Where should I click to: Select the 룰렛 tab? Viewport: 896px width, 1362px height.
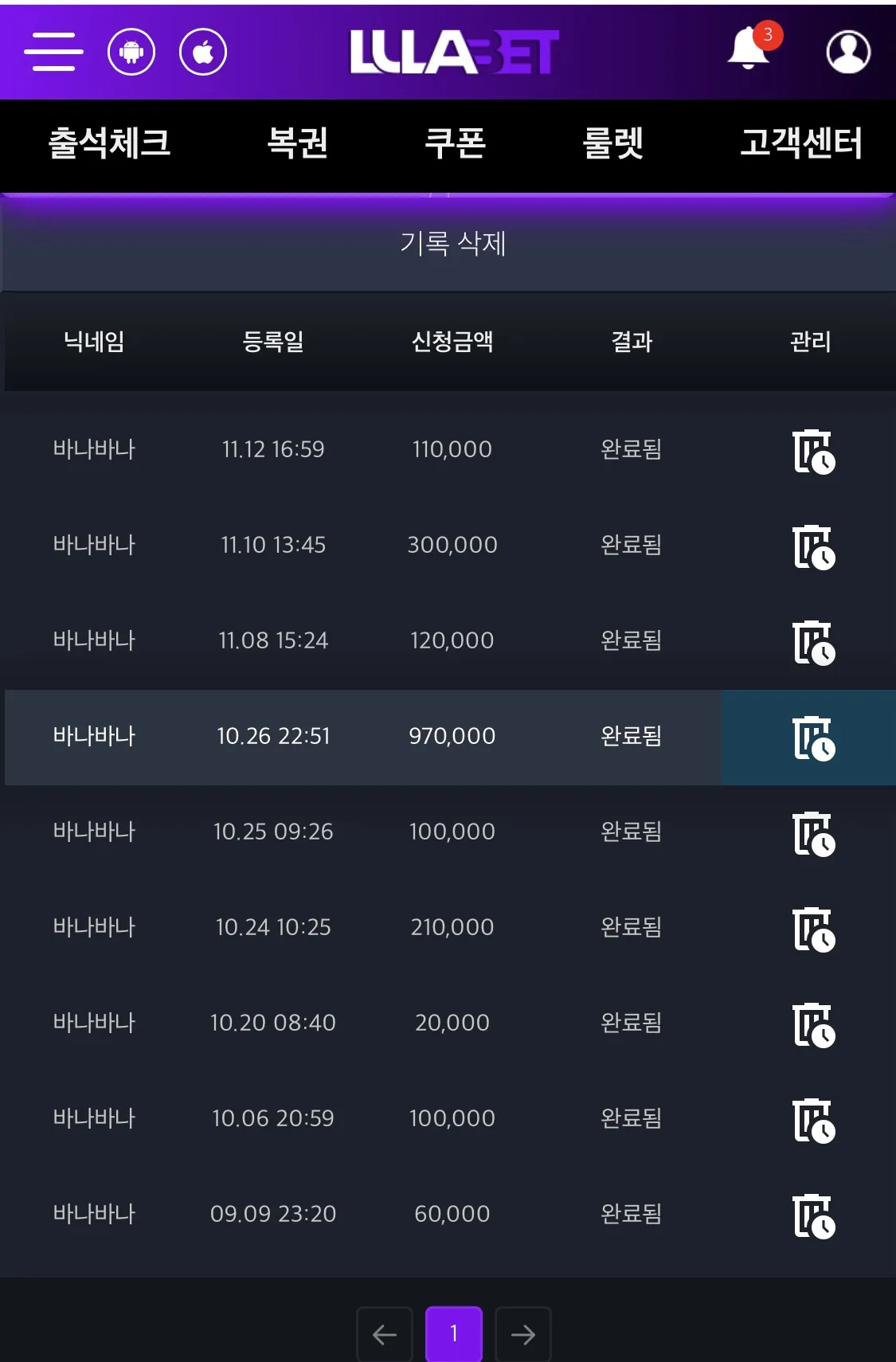pos(613,143)
